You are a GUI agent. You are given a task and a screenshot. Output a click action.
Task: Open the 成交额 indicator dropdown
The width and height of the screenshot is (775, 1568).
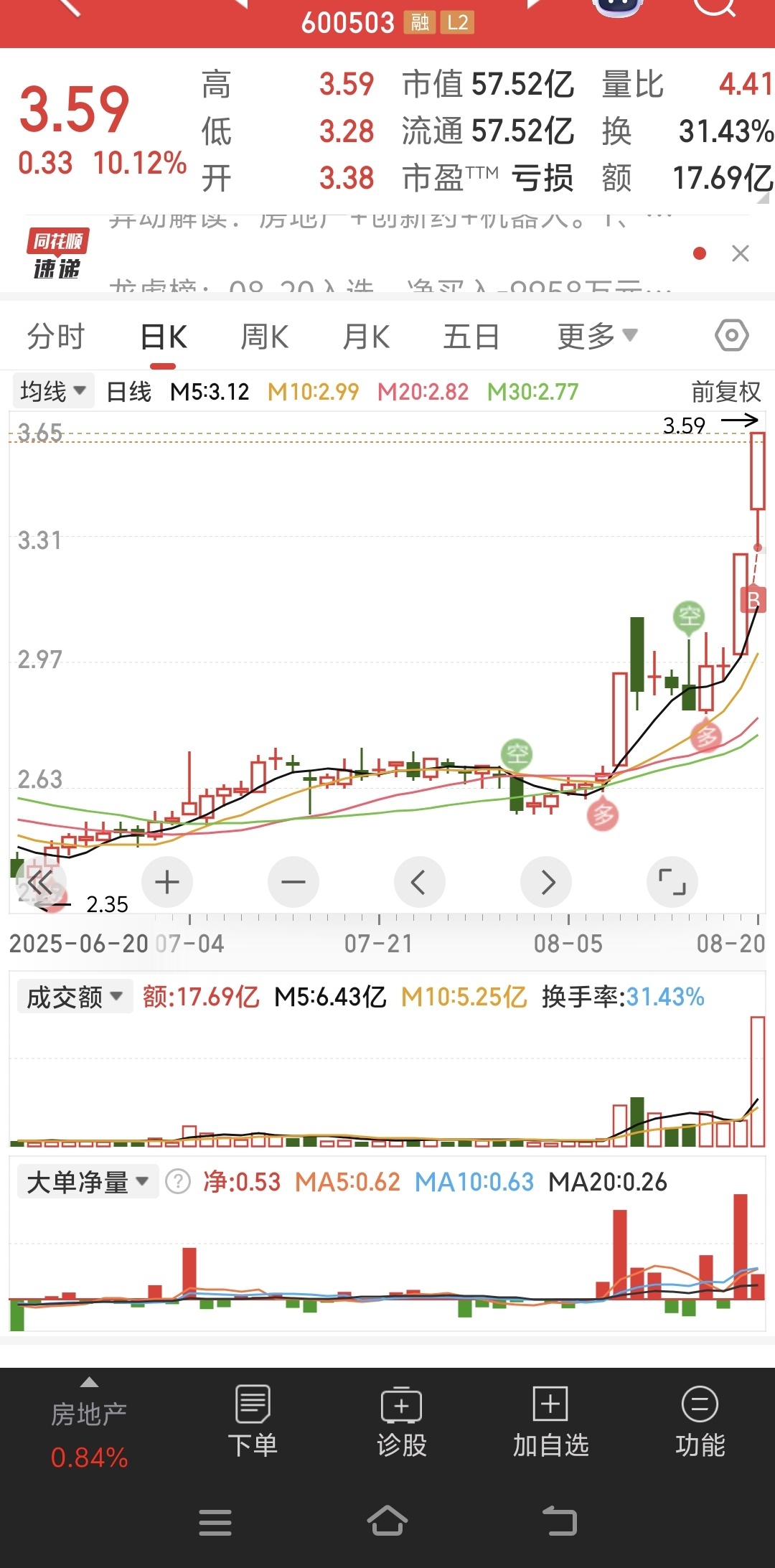(75, 997)
